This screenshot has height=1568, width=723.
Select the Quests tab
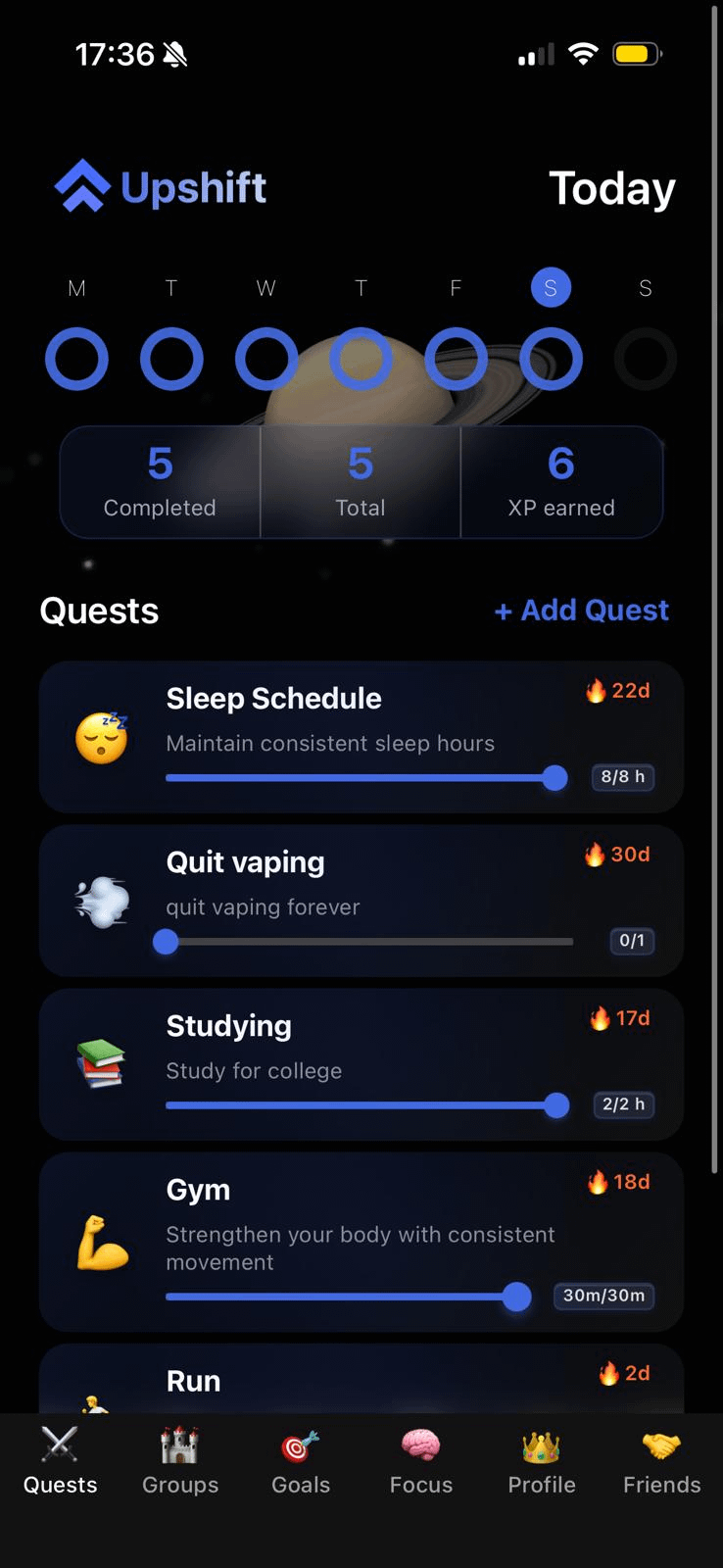click(60, 1462)
